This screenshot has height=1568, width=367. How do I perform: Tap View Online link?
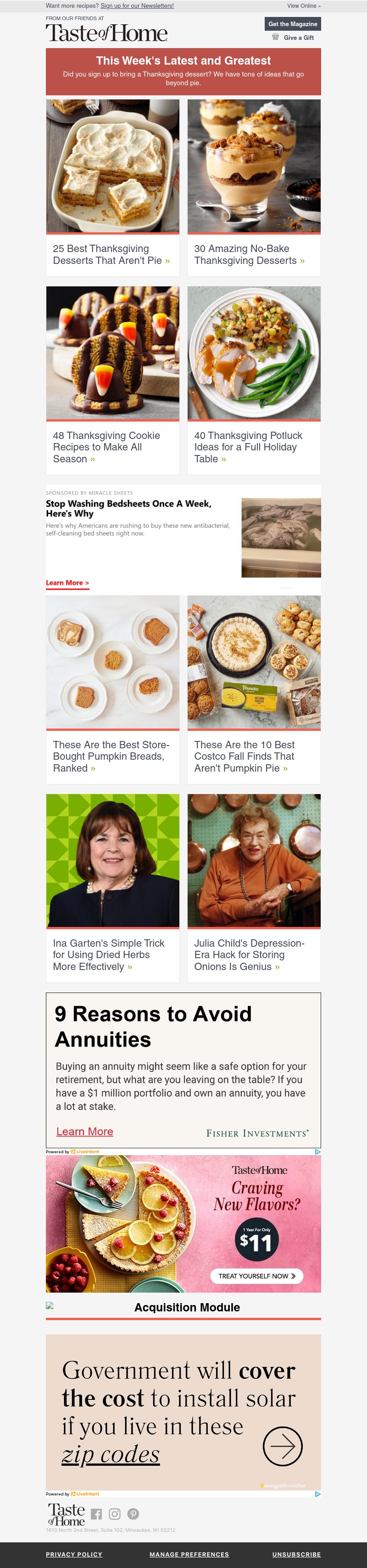click(303, 6)
